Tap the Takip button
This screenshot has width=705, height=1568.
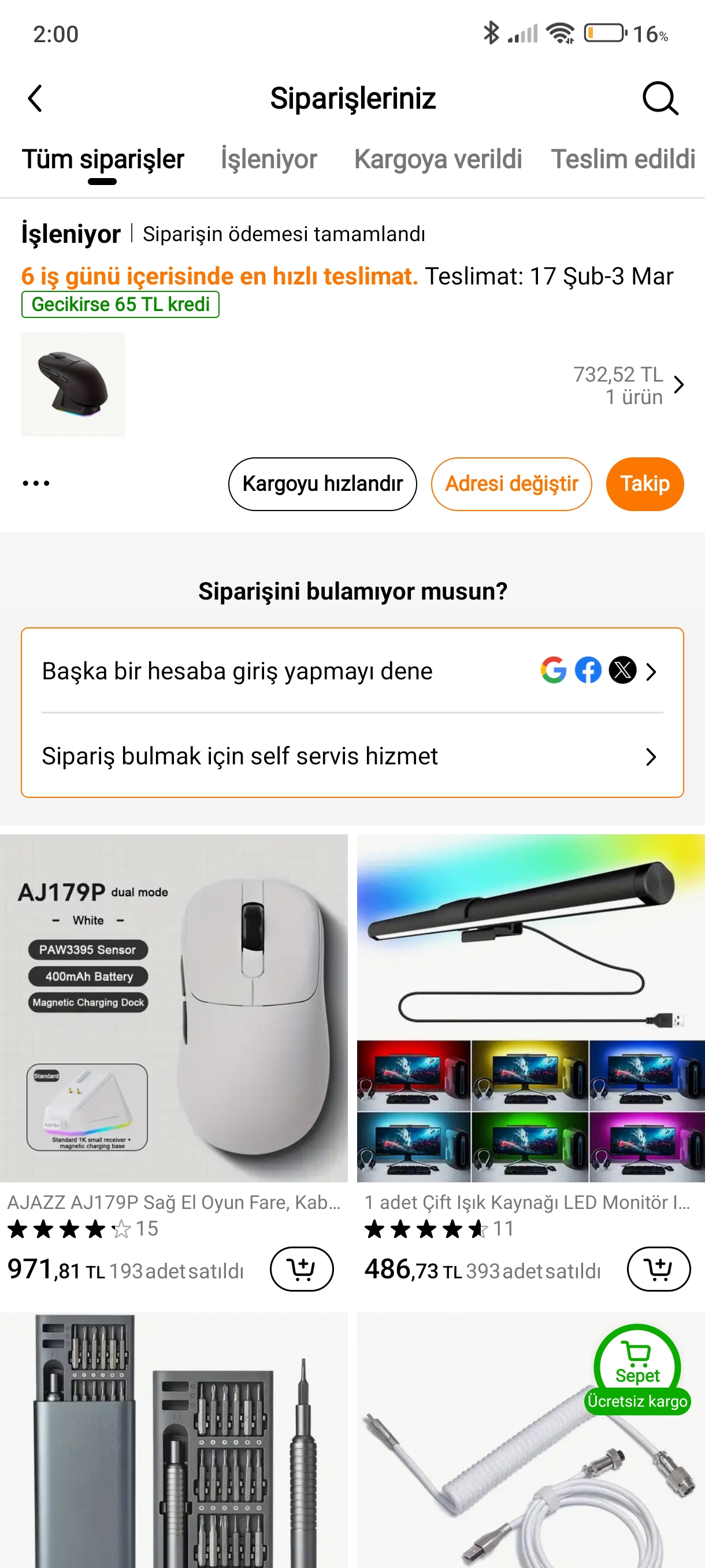pos(644,484)
